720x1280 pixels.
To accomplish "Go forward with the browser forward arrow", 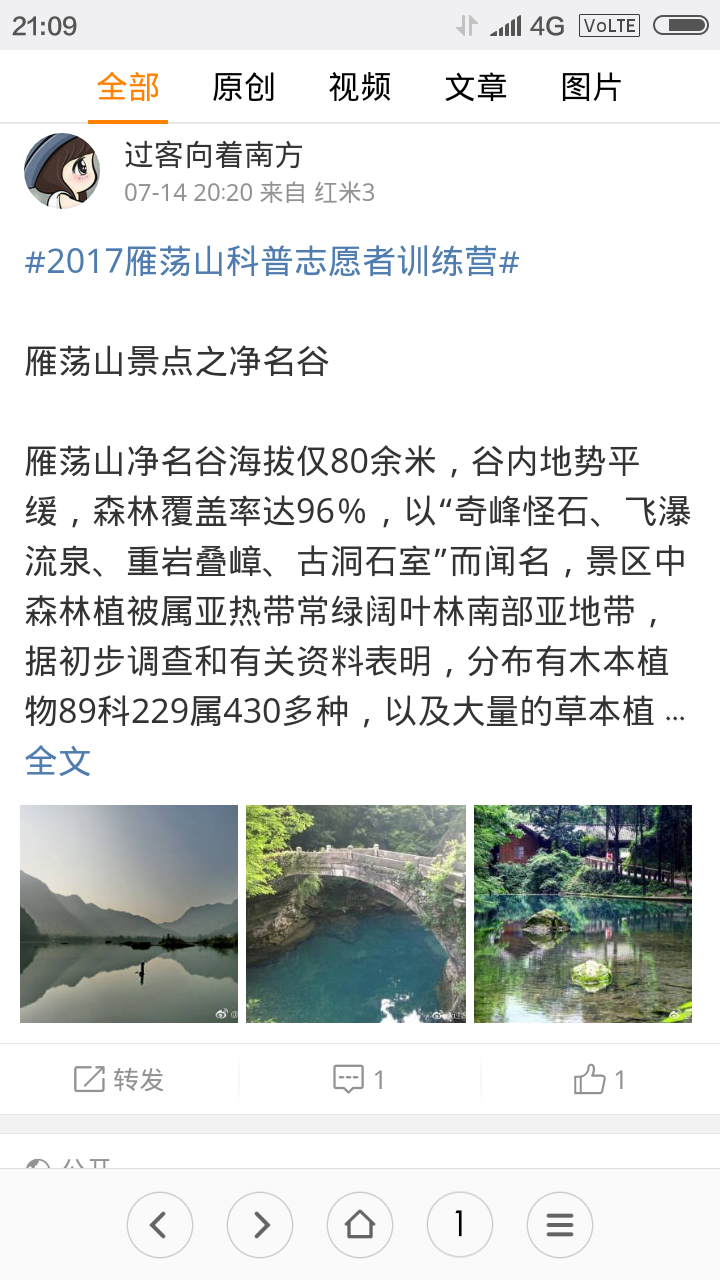I will (x=260, y=1225).
